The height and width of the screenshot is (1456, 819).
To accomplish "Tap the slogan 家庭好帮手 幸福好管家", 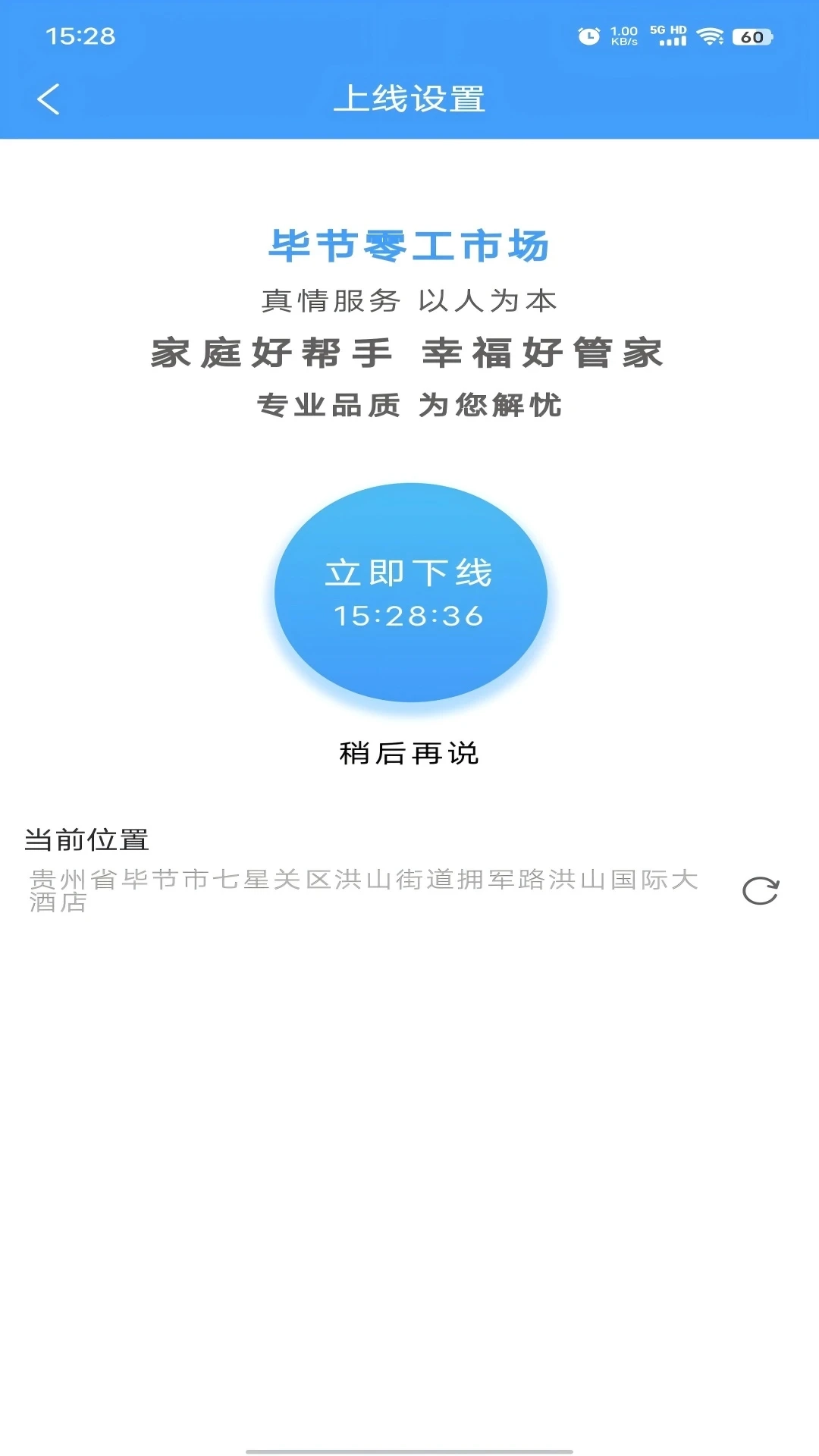I will [409, 352].
